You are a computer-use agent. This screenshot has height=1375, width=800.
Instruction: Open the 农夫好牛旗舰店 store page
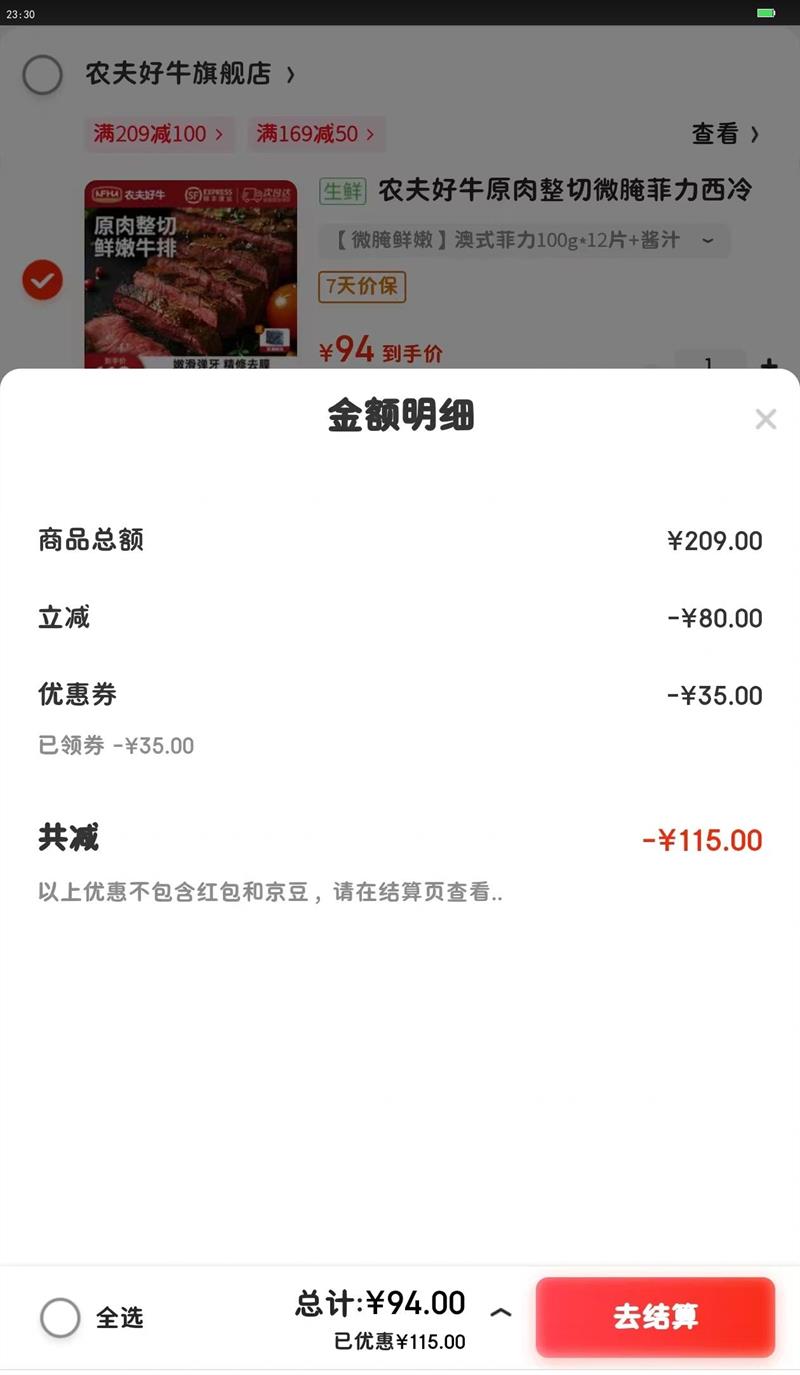pos(190,74)
